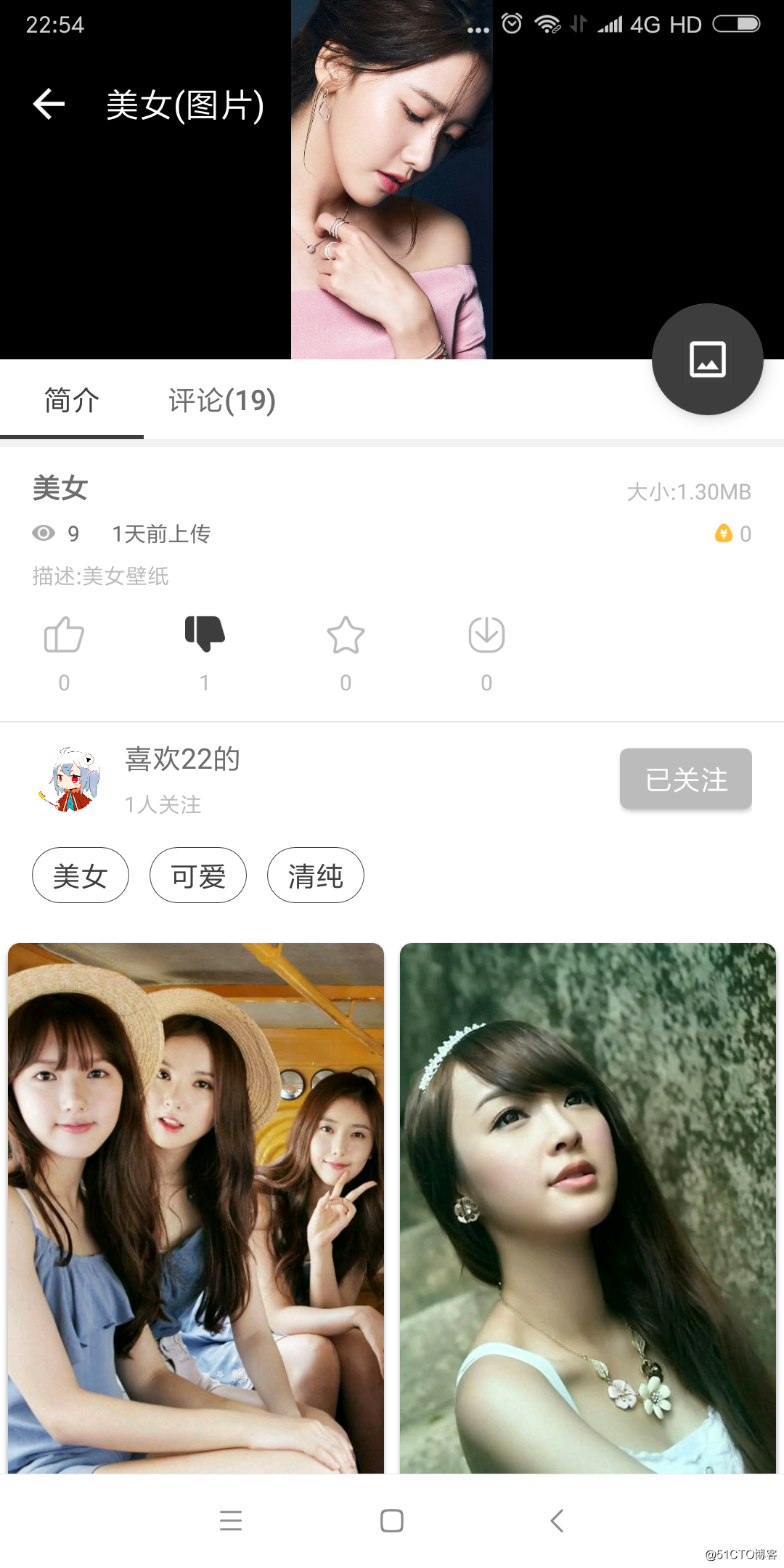
Task: Tap the battery indicator in status bar
Action: coord(736,24)
